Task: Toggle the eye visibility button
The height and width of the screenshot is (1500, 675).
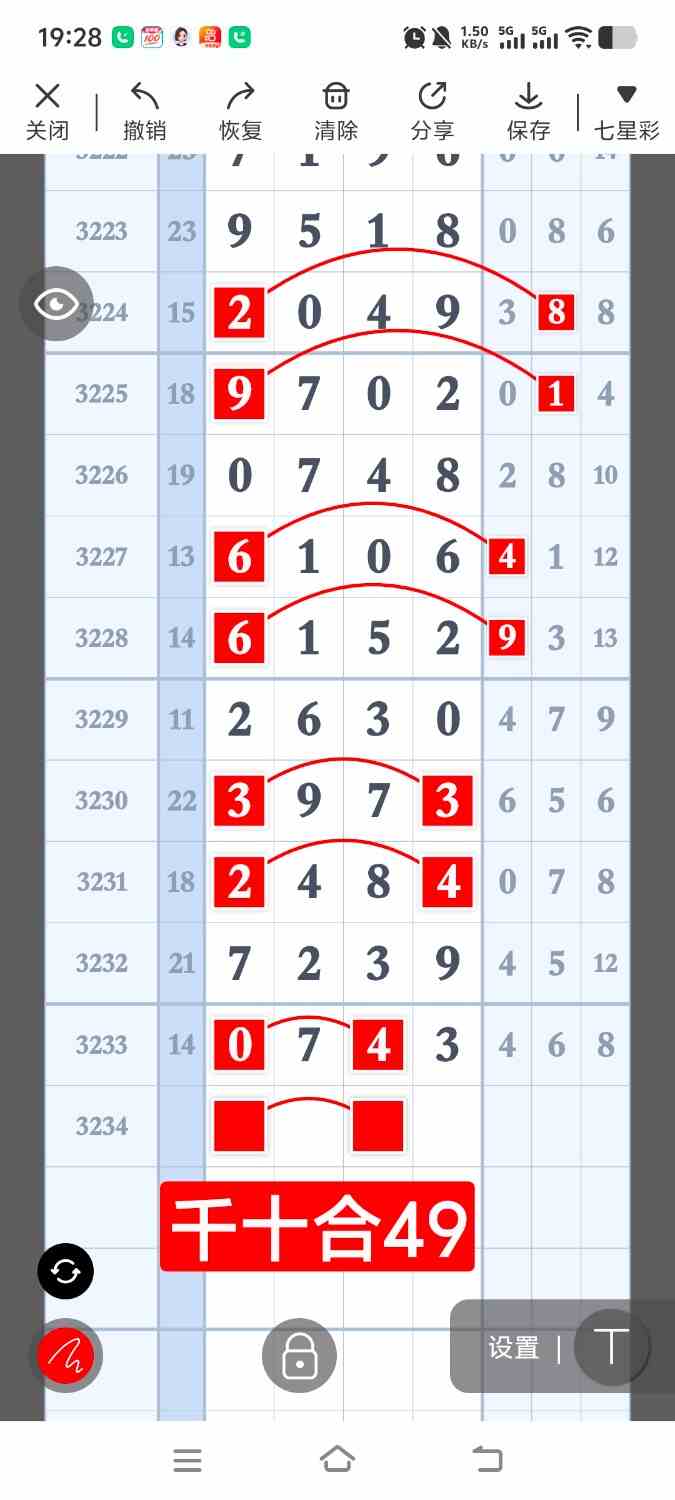Action: pyautogui.click(x=56, y=303)
